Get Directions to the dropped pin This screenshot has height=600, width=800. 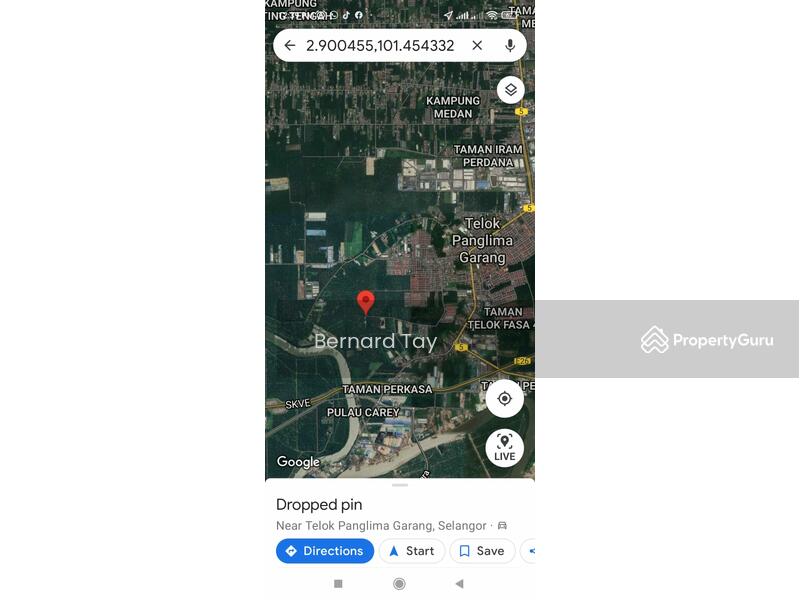click(x=324, y=551)
